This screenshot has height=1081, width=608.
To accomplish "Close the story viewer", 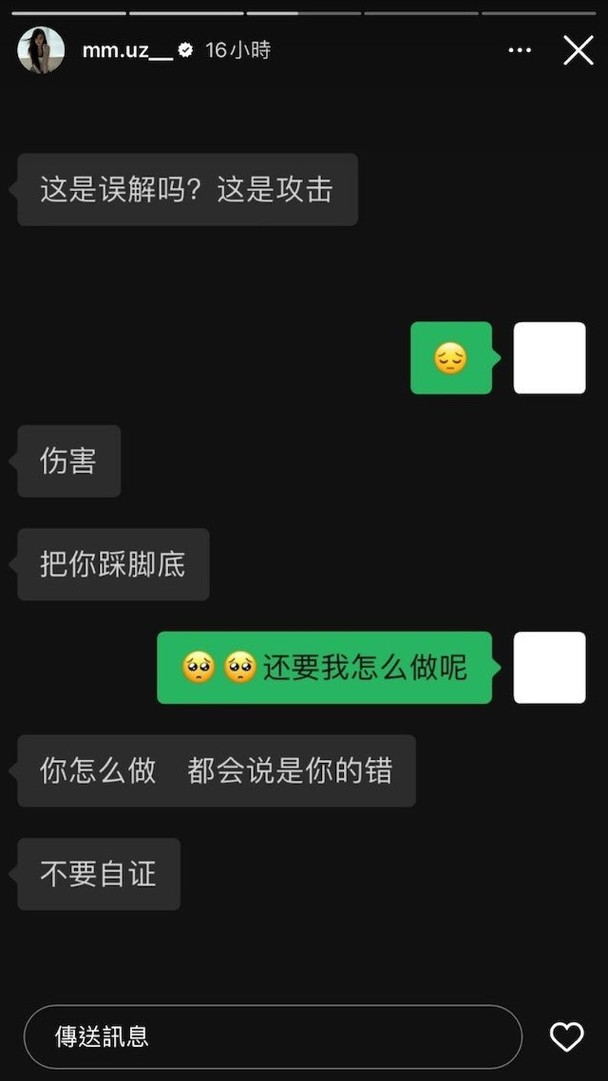I will coord(578,50).
